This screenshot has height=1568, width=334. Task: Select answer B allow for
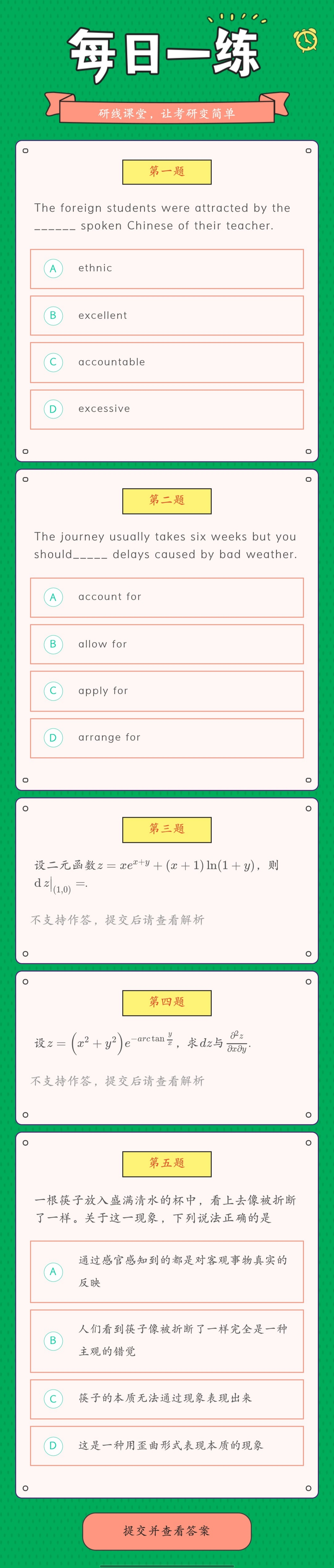pyautogui.click(x=166, y=644)
